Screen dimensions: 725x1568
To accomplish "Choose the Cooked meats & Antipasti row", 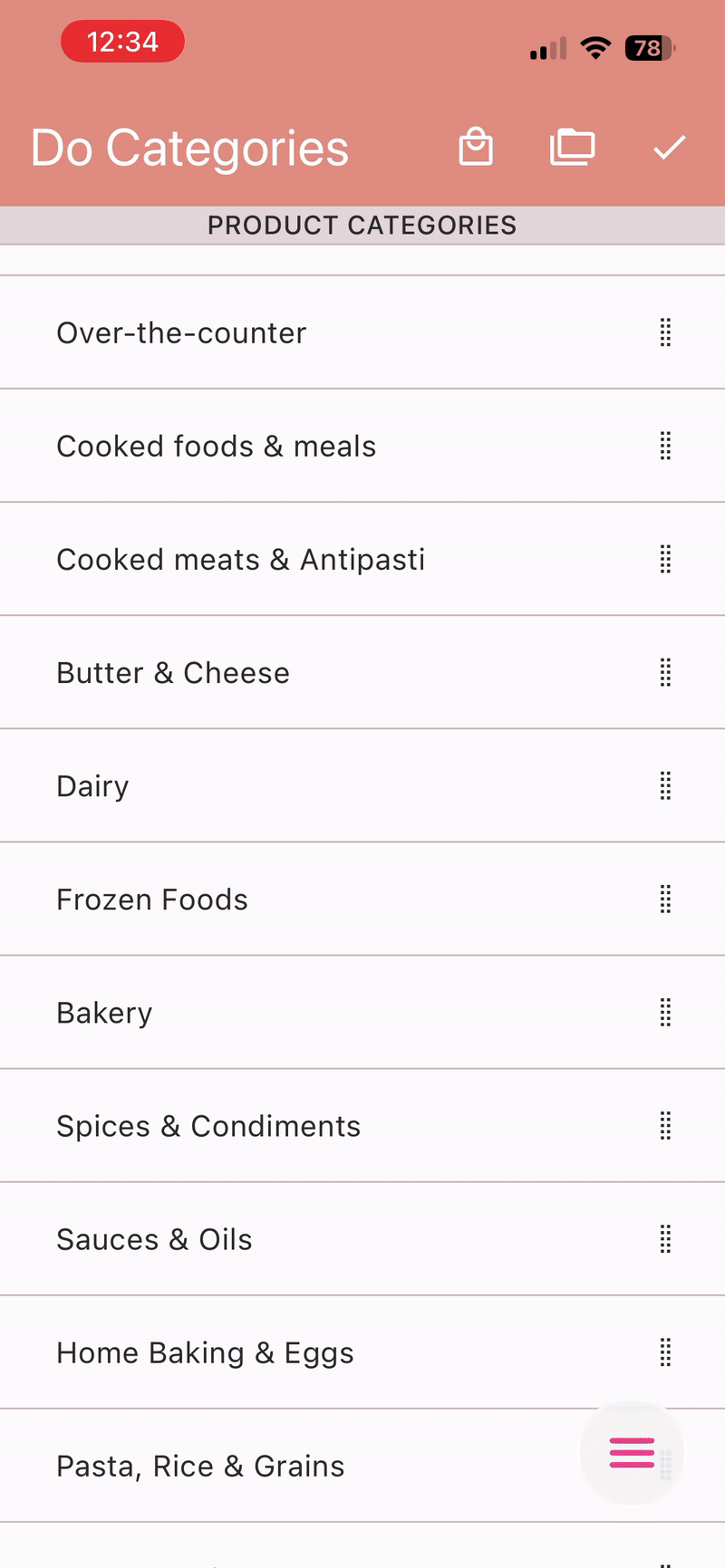I will point(240,560).
